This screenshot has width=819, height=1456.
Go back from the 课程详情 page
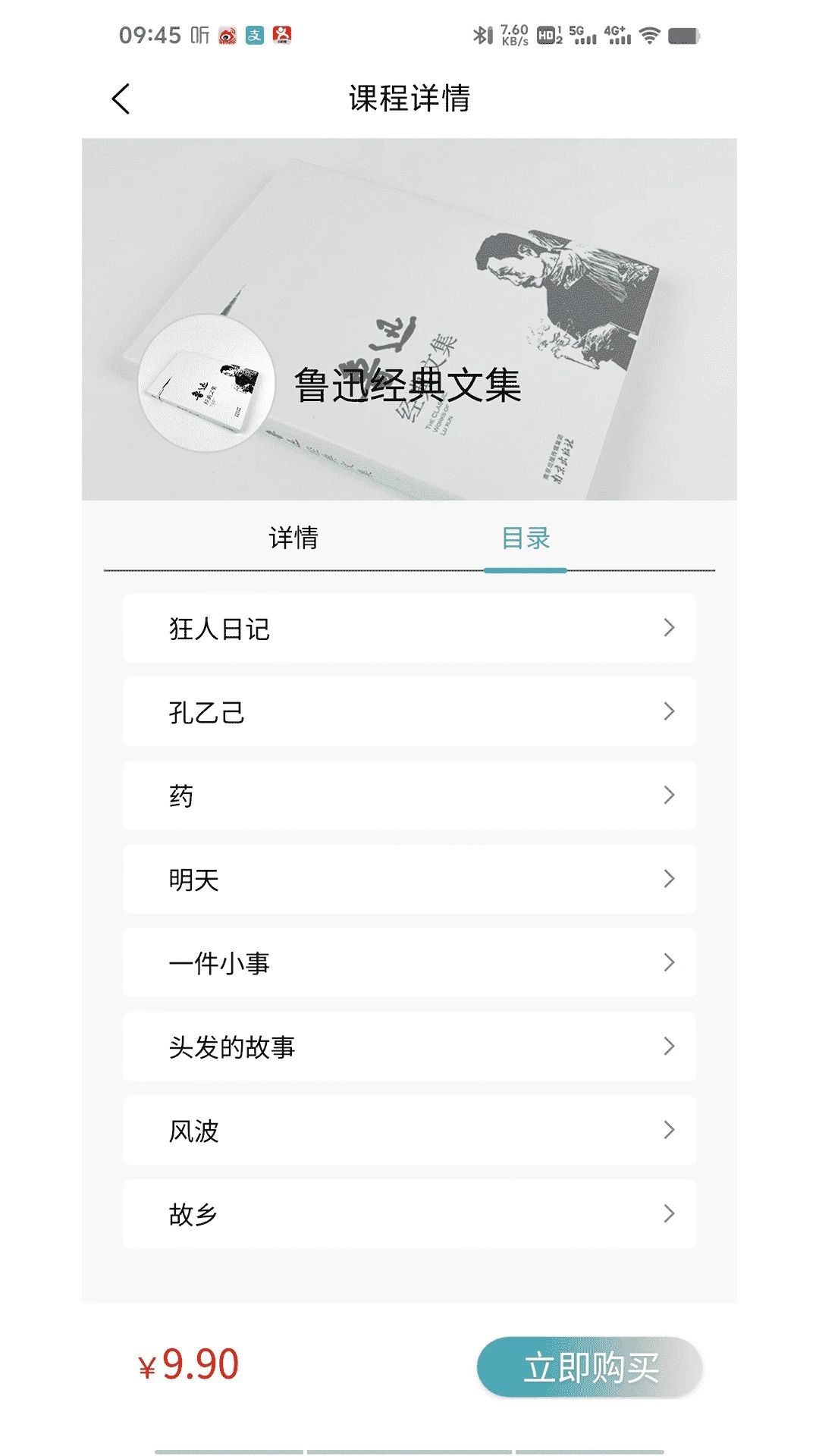121,99
